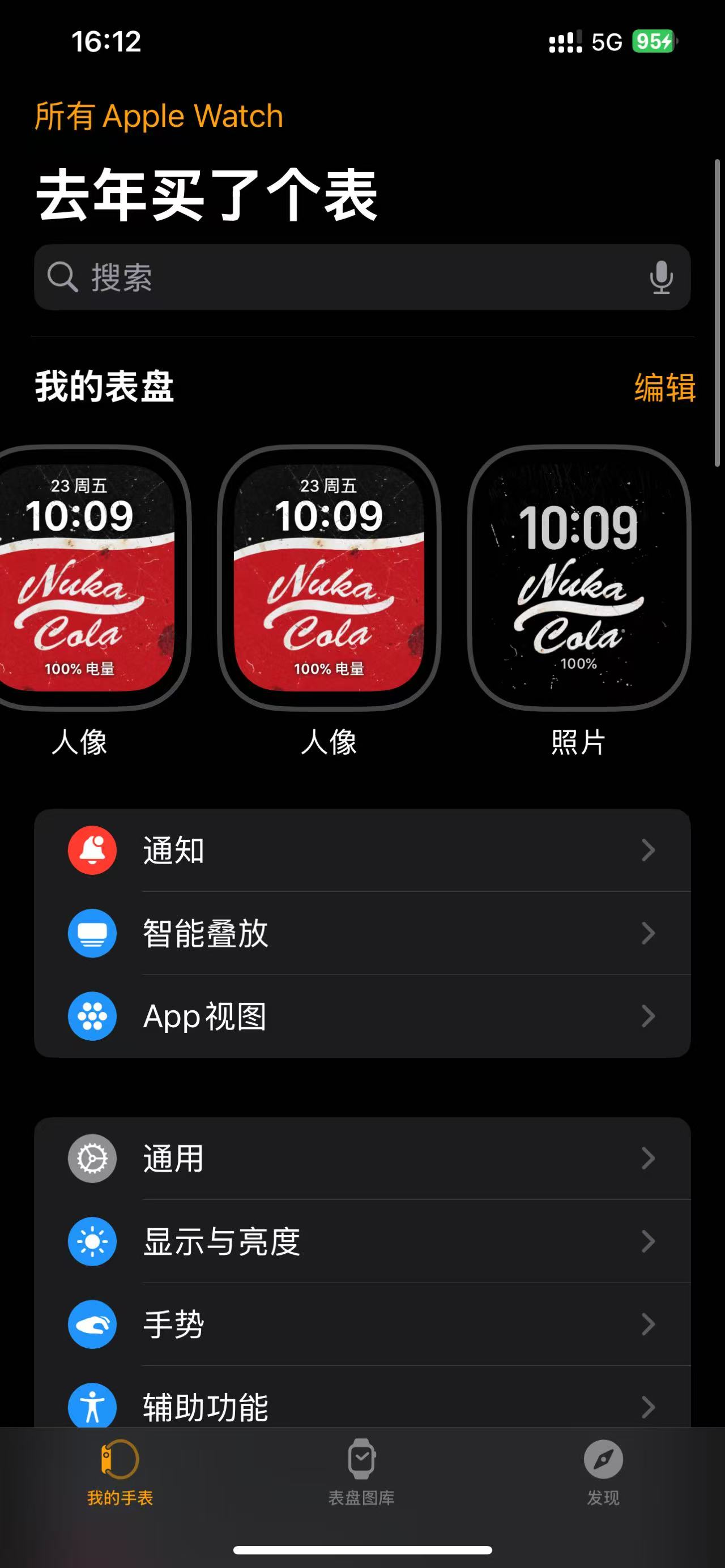Open 通用 general settings
Viewport: 725px width, 1568px height.
click(362, 1159)
